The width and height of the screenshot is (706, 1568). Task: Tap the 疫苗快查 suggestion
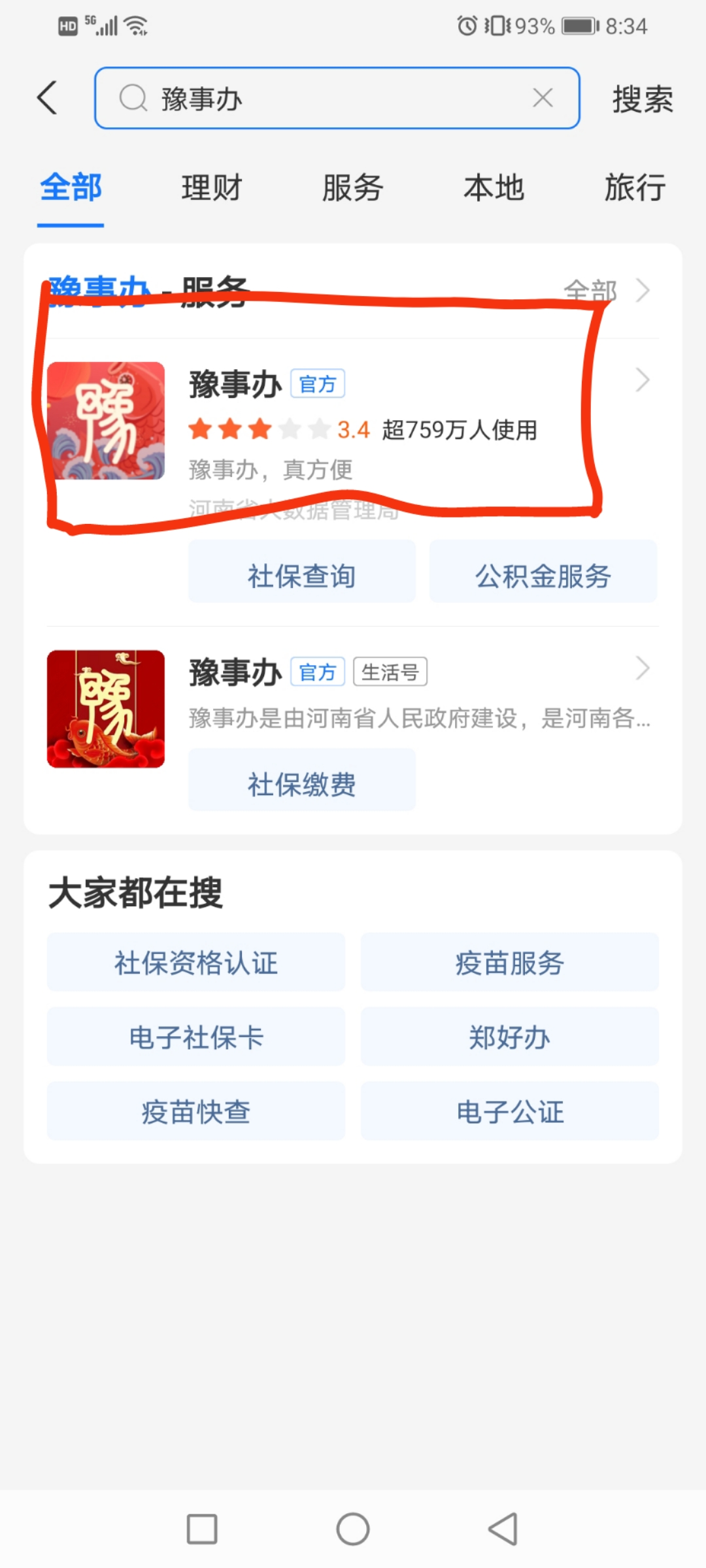coord(195,1111)
